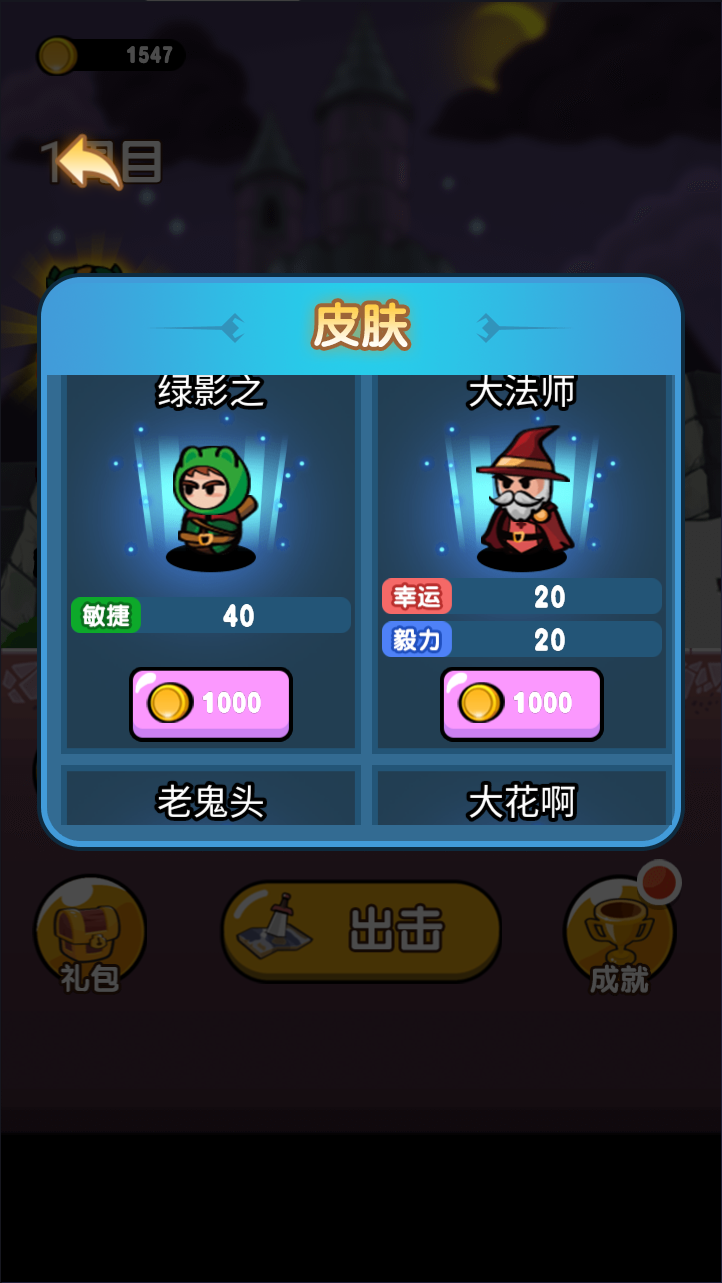Buy the 大法师 skin for 1000 coins
Viewport: 722px width, 1283px height.
522,704
